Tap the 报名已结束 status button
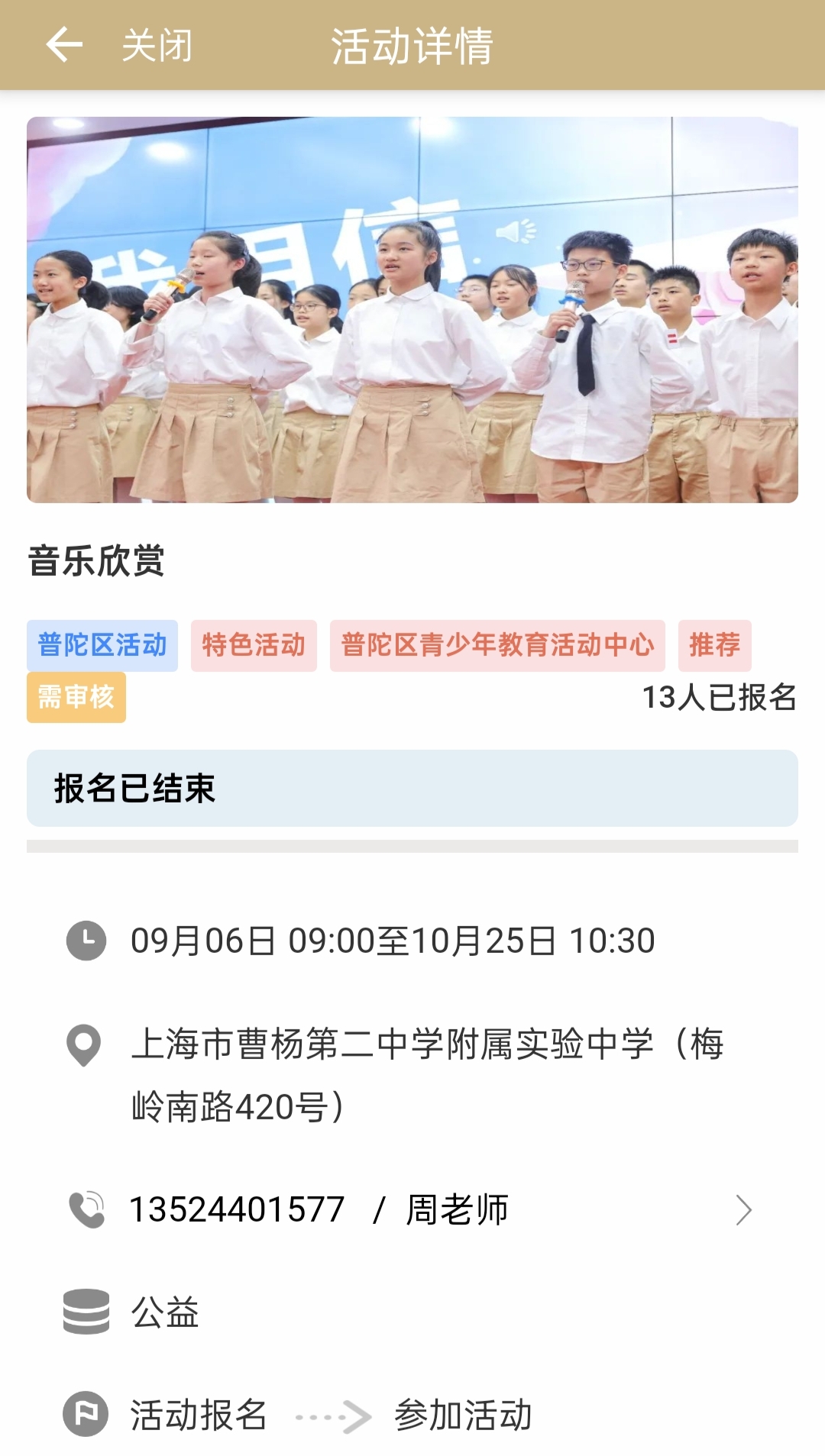Image resolution: width=825 pixels, height=1456 pixels. (x=412, y=788)
